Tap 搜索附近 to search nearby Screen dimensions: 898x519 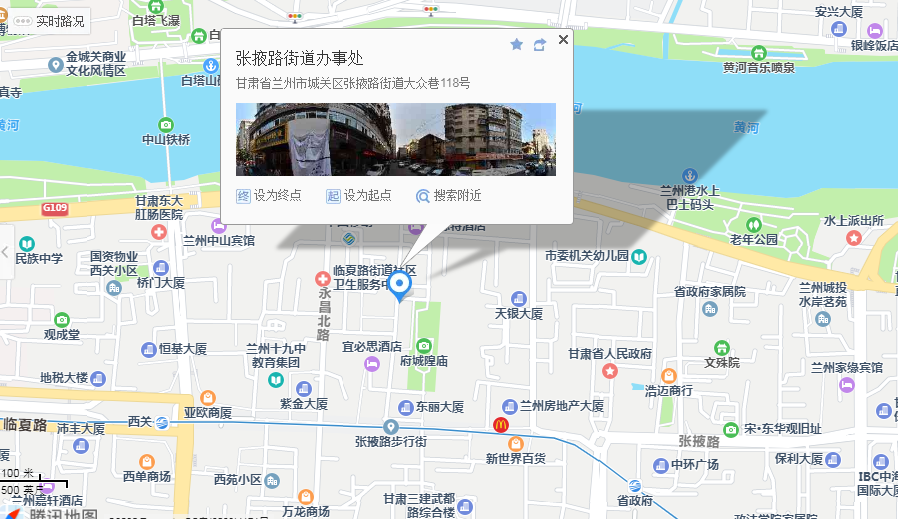tap(448, 196)
